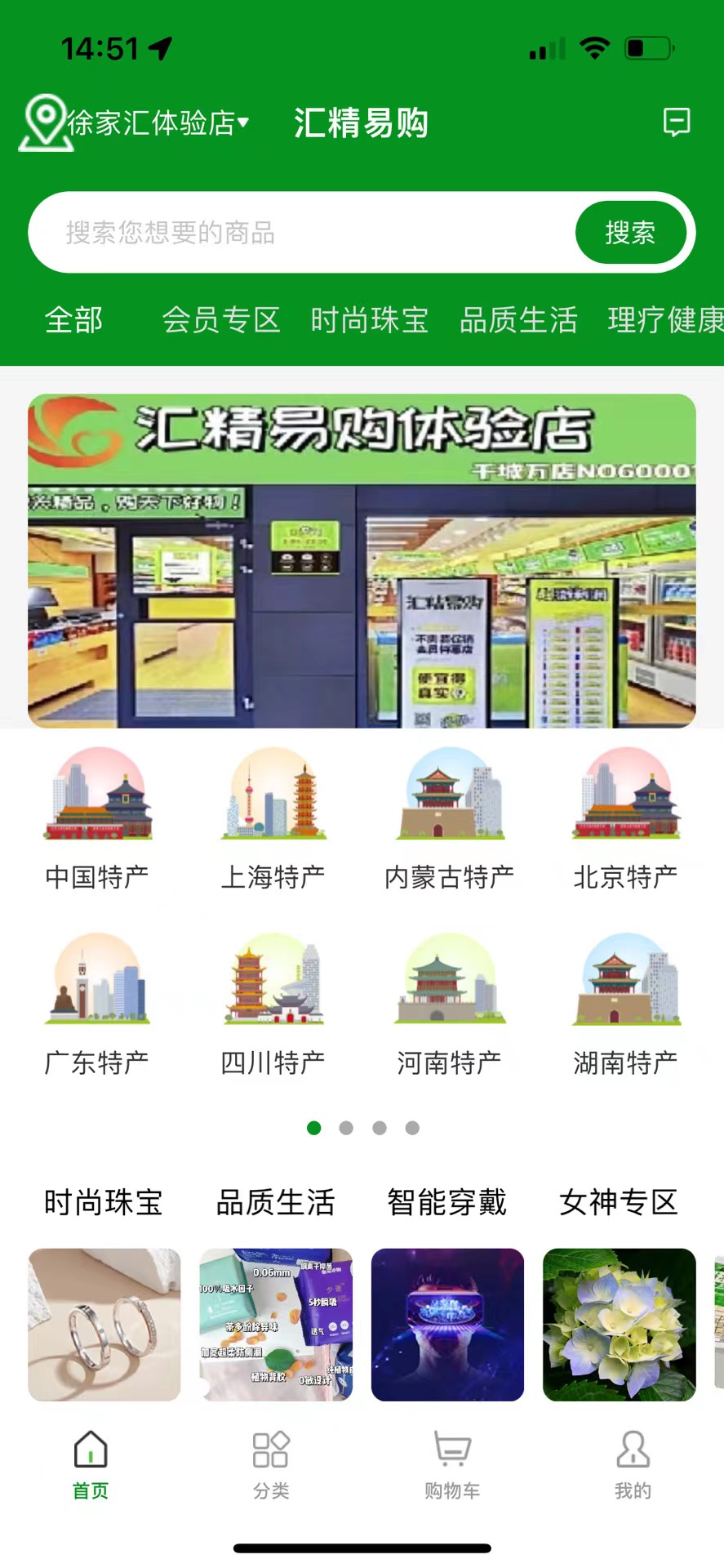The height and width of the screenshot is (1568, 724).
Task: Open the 智能穿戴 section link
Action: (447, 1202)
